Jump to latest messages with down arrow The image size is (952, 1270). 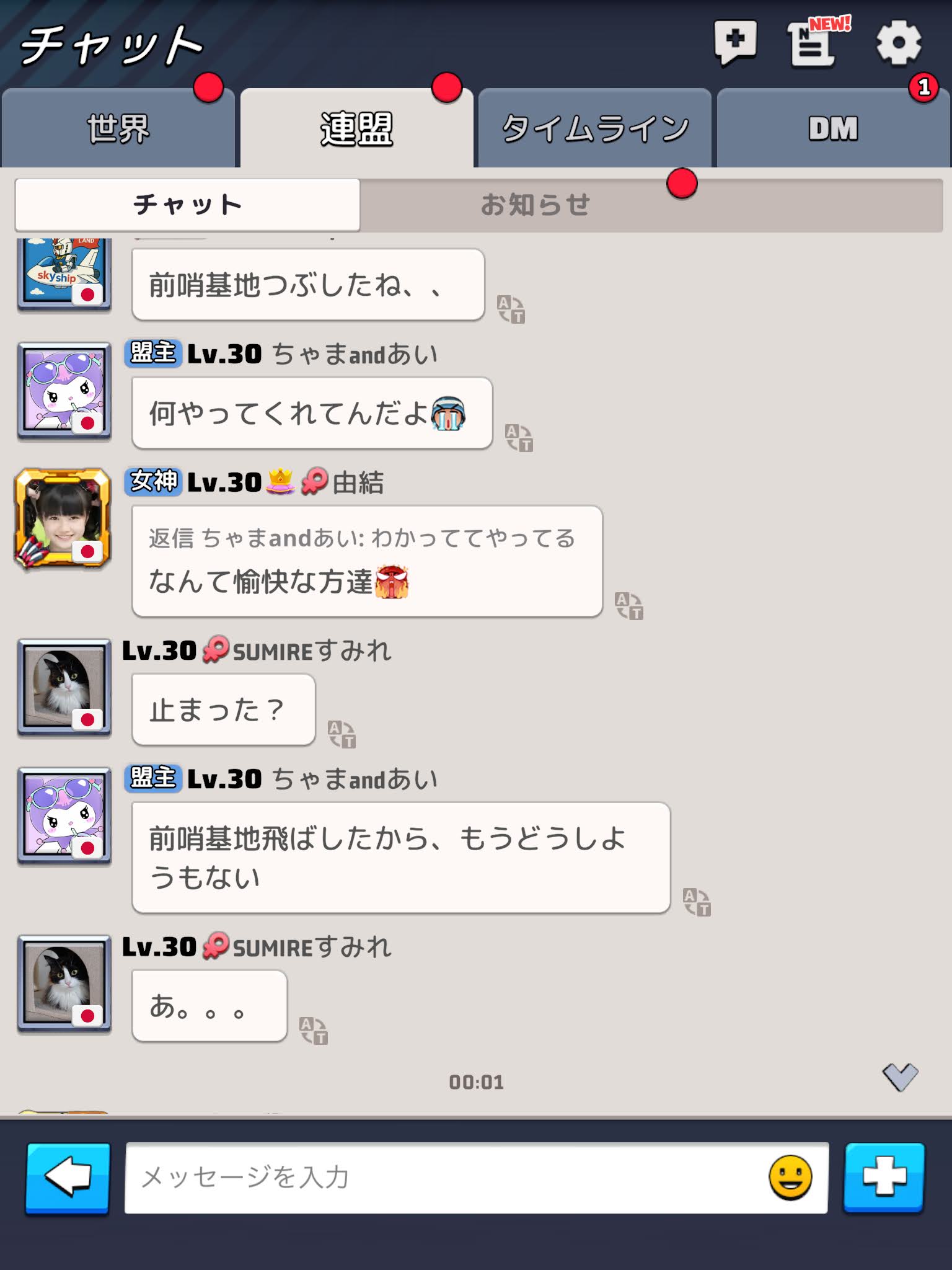click(900, 1077)
